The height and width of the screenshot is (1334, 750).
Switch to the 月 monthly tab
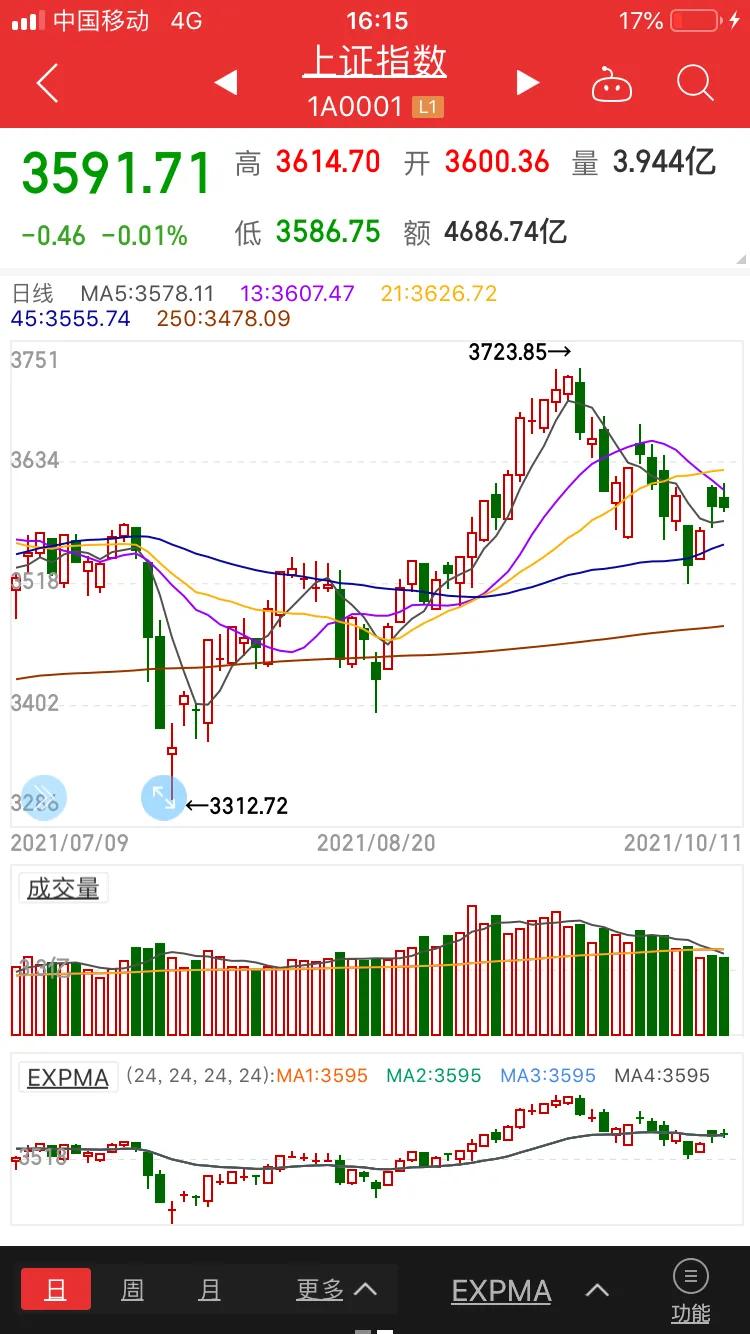(209, 1289)
